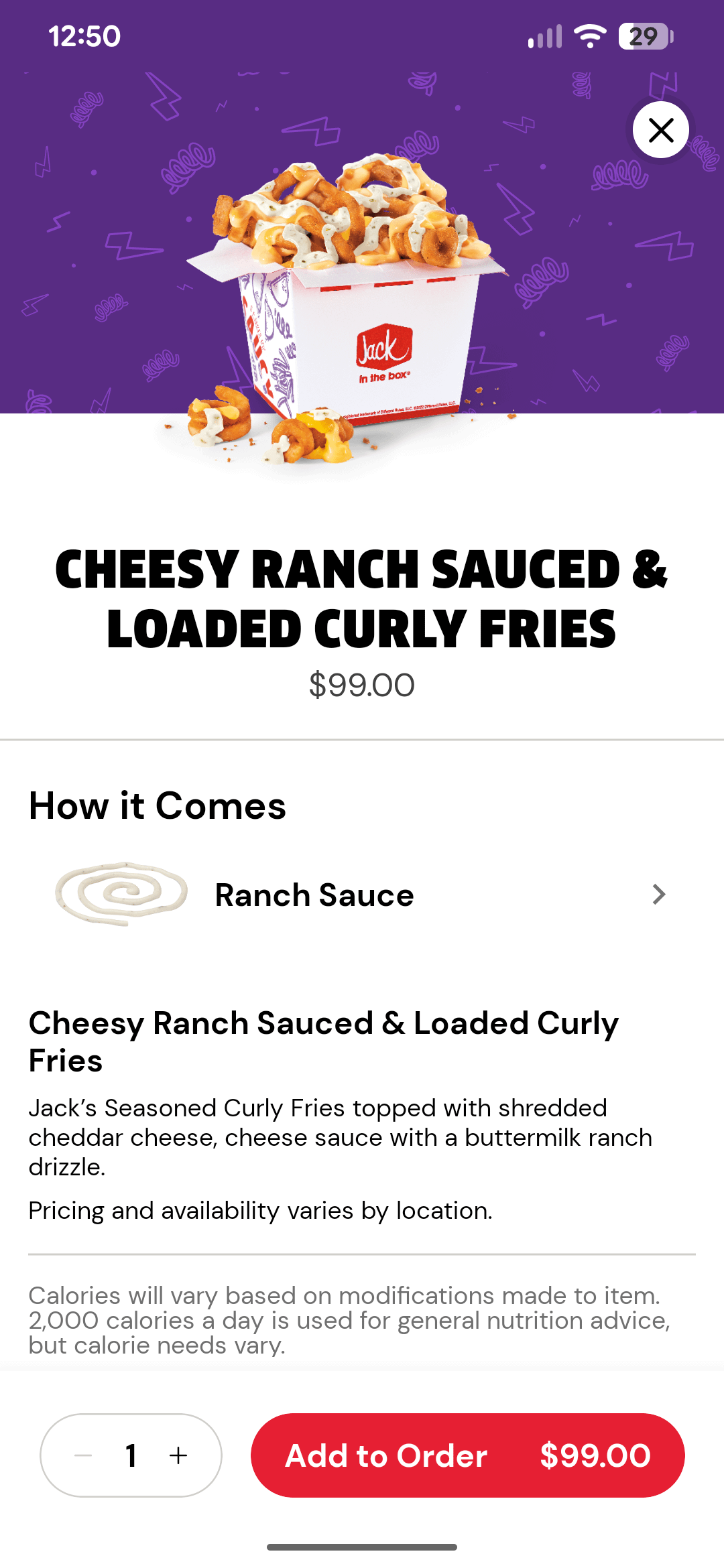Viewport: 724px width, 1568px height.
Task: Close the curly fries item details
Action: point(661,130)
